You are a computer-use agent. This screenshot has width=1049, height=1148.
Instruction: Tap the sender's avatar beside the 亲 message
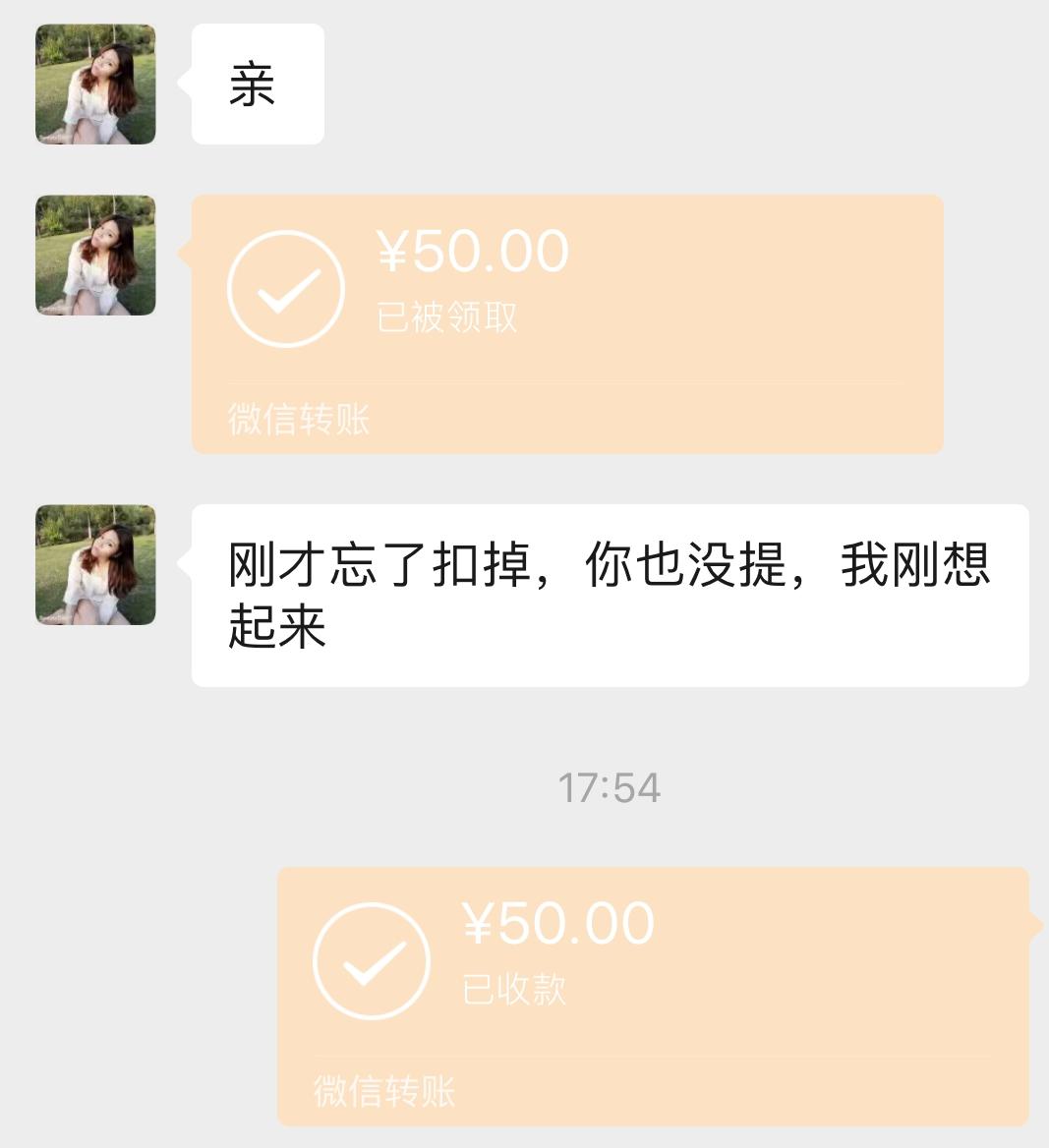tap(95, 85)
